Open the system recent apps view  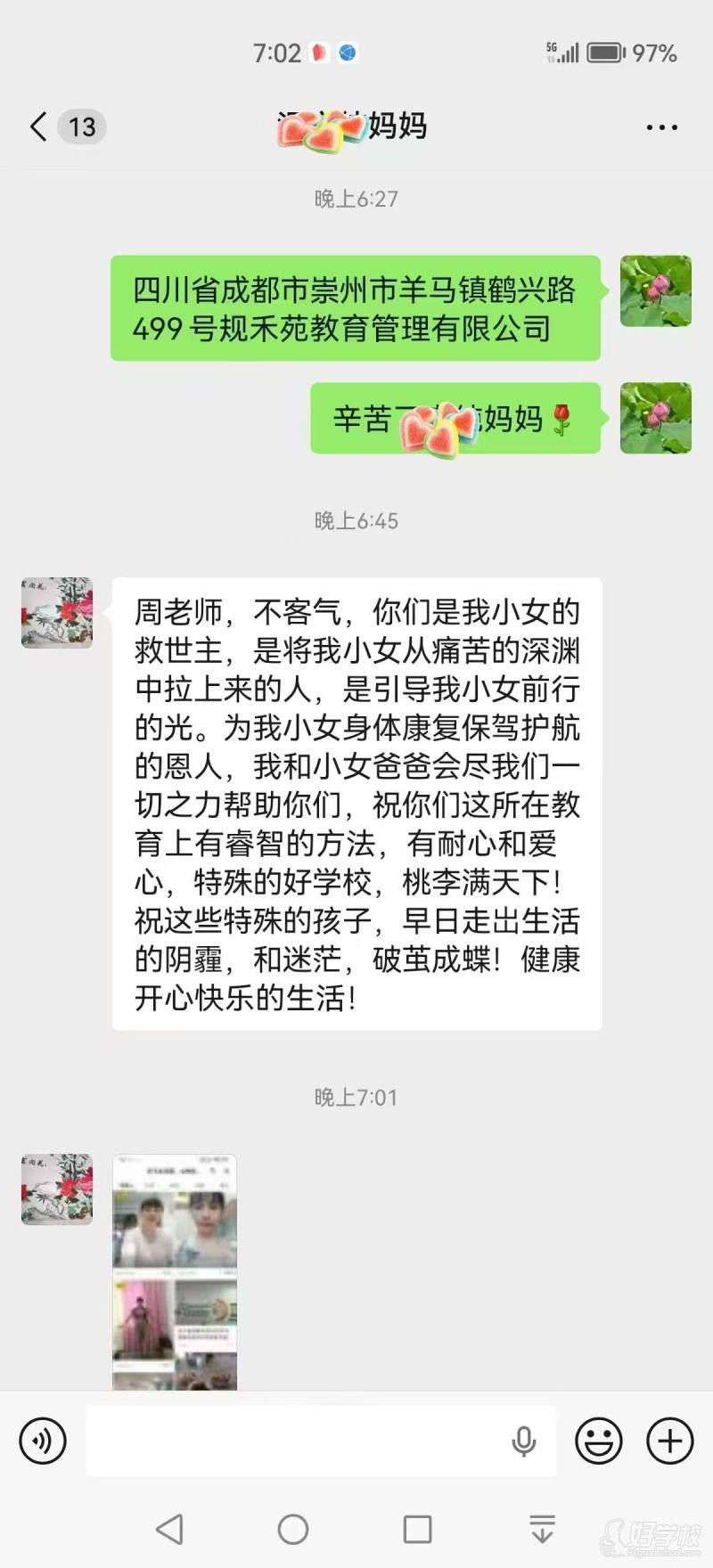[417, 1529]
